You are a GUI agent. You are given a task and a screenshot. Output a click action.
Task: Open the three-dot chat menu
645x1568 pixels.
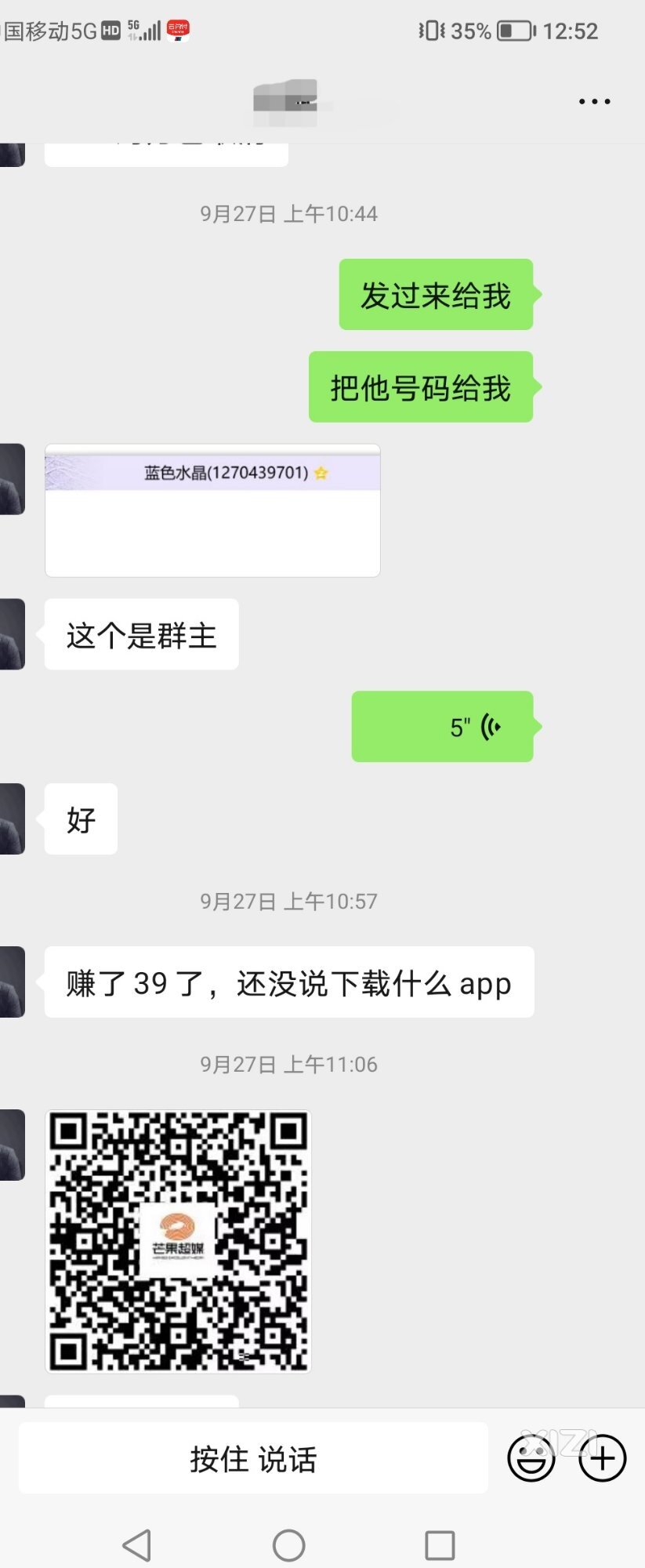(594, 102)
